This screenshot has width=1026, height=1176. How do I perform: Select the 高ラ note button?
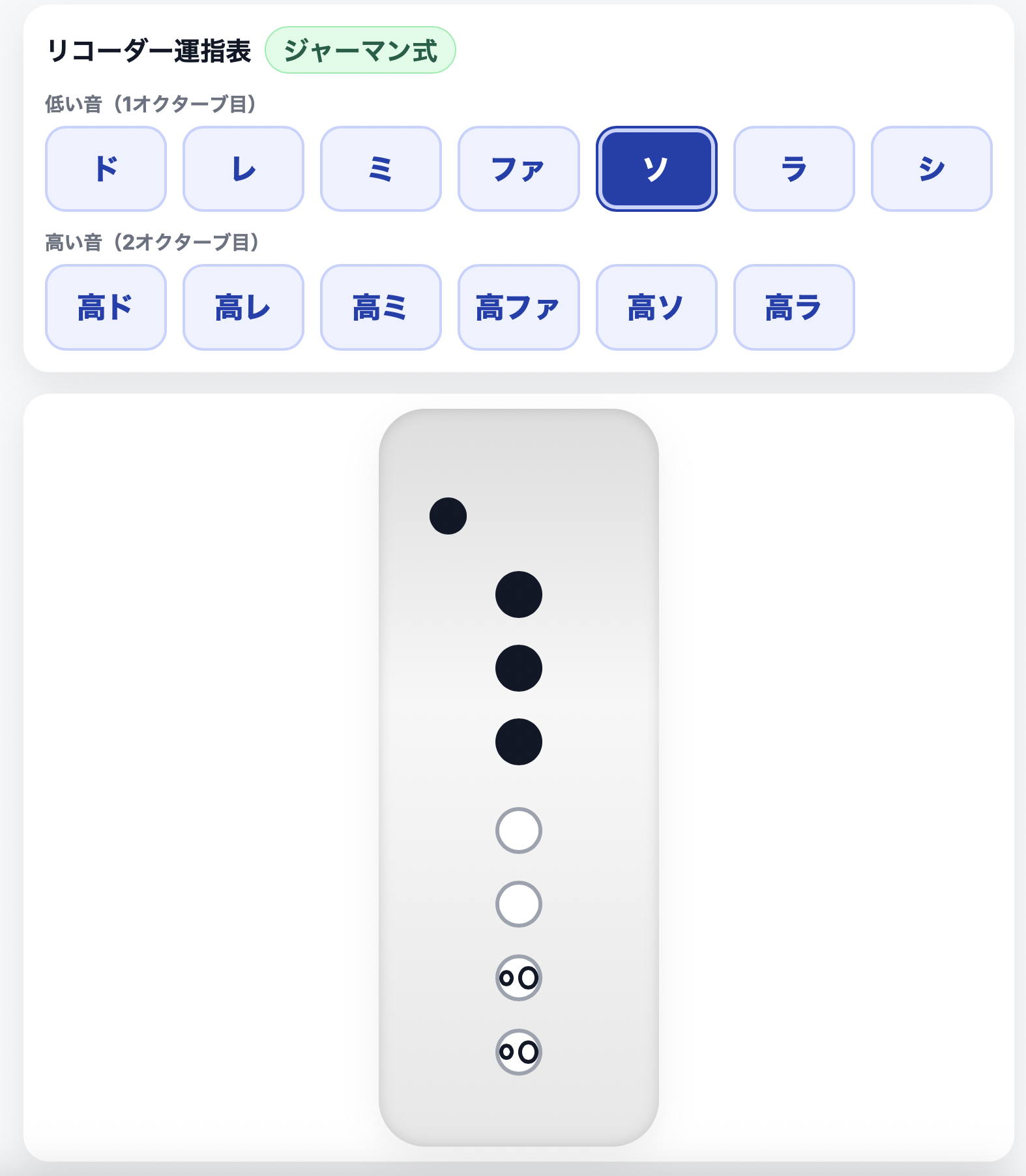794,307
